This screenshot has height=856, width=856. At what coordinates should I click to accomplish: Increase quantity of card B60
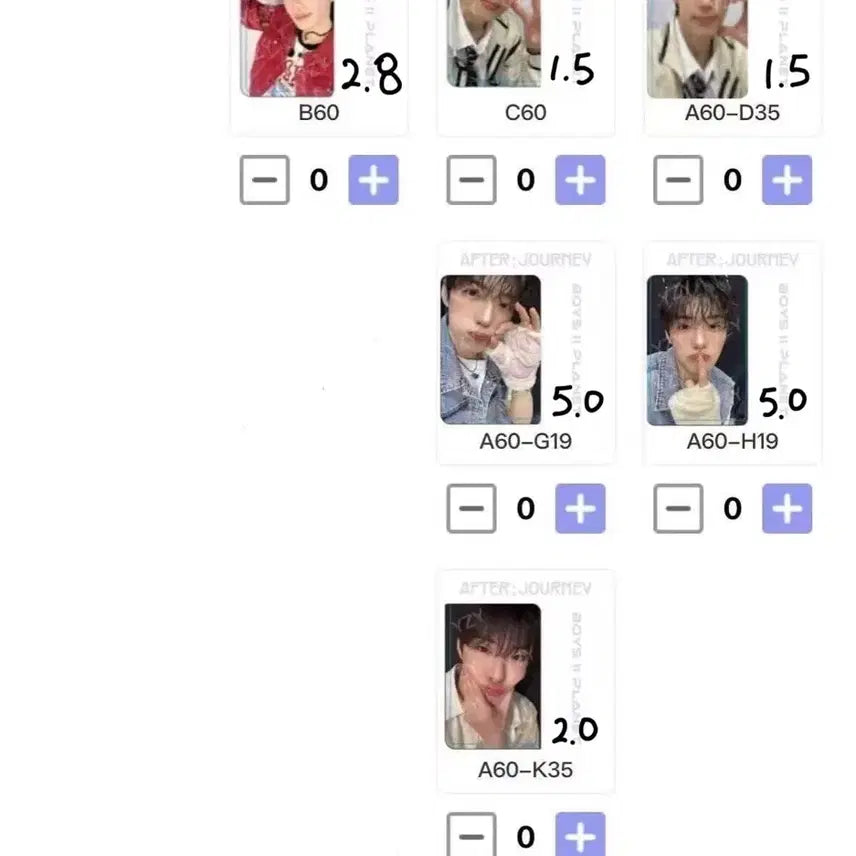373,180
